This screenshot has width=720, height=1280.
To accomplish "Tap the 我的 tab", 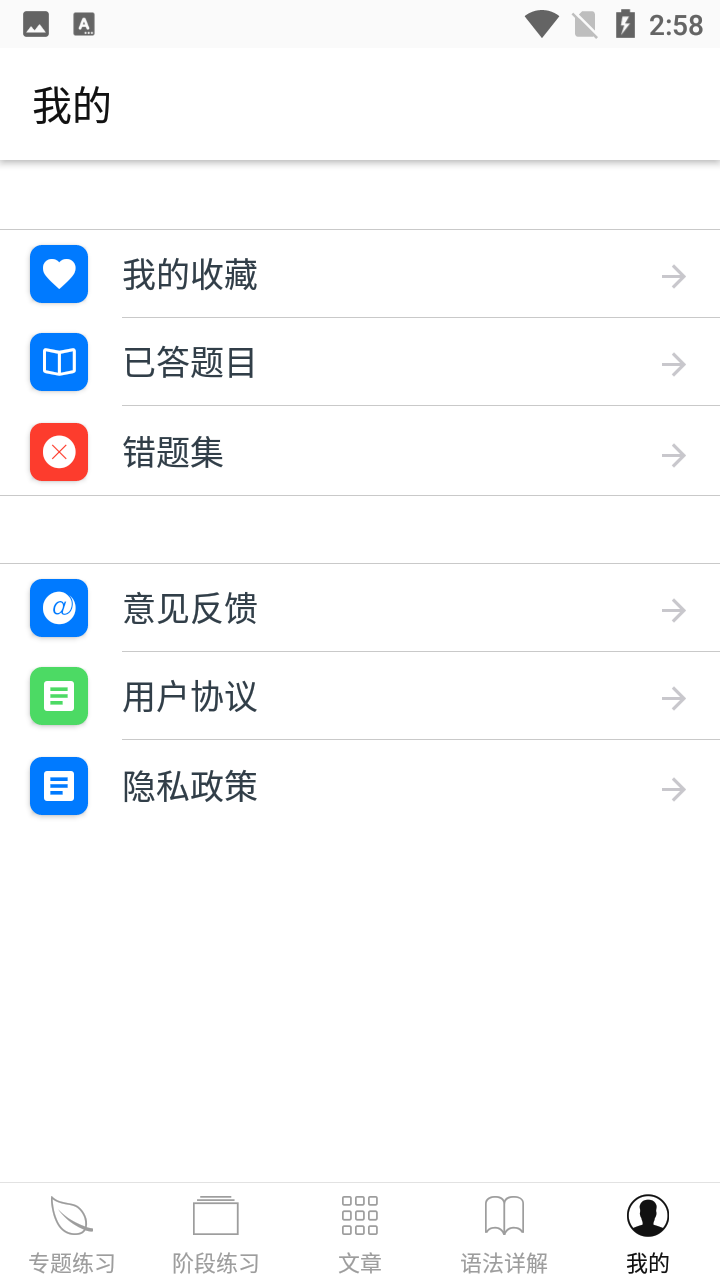I will coord(648,1234).
